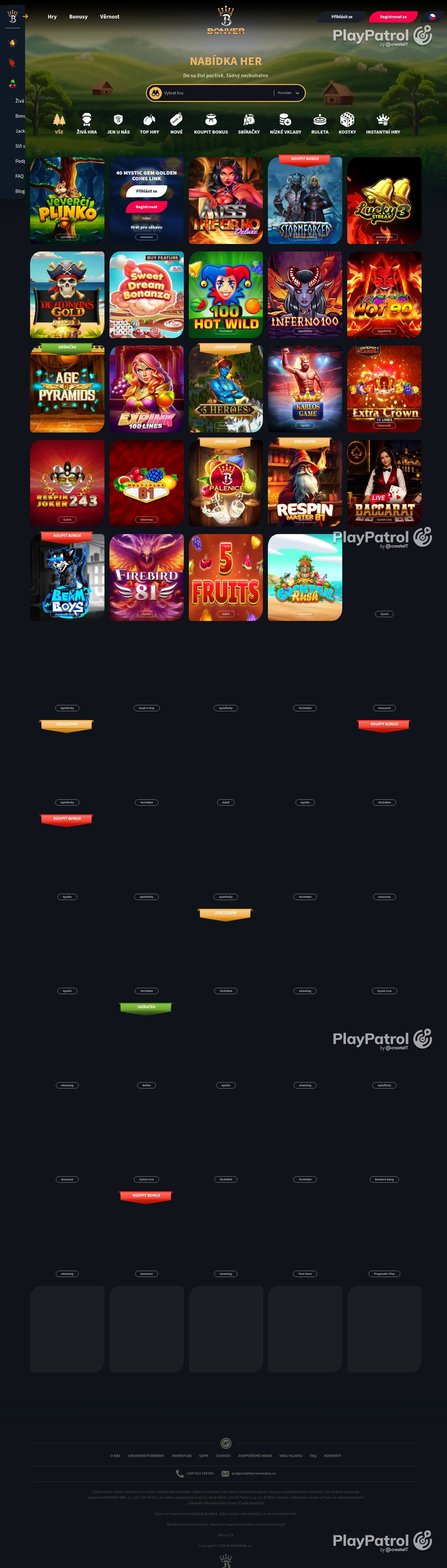
Task: Select the Top hry category
Action: 149,124
